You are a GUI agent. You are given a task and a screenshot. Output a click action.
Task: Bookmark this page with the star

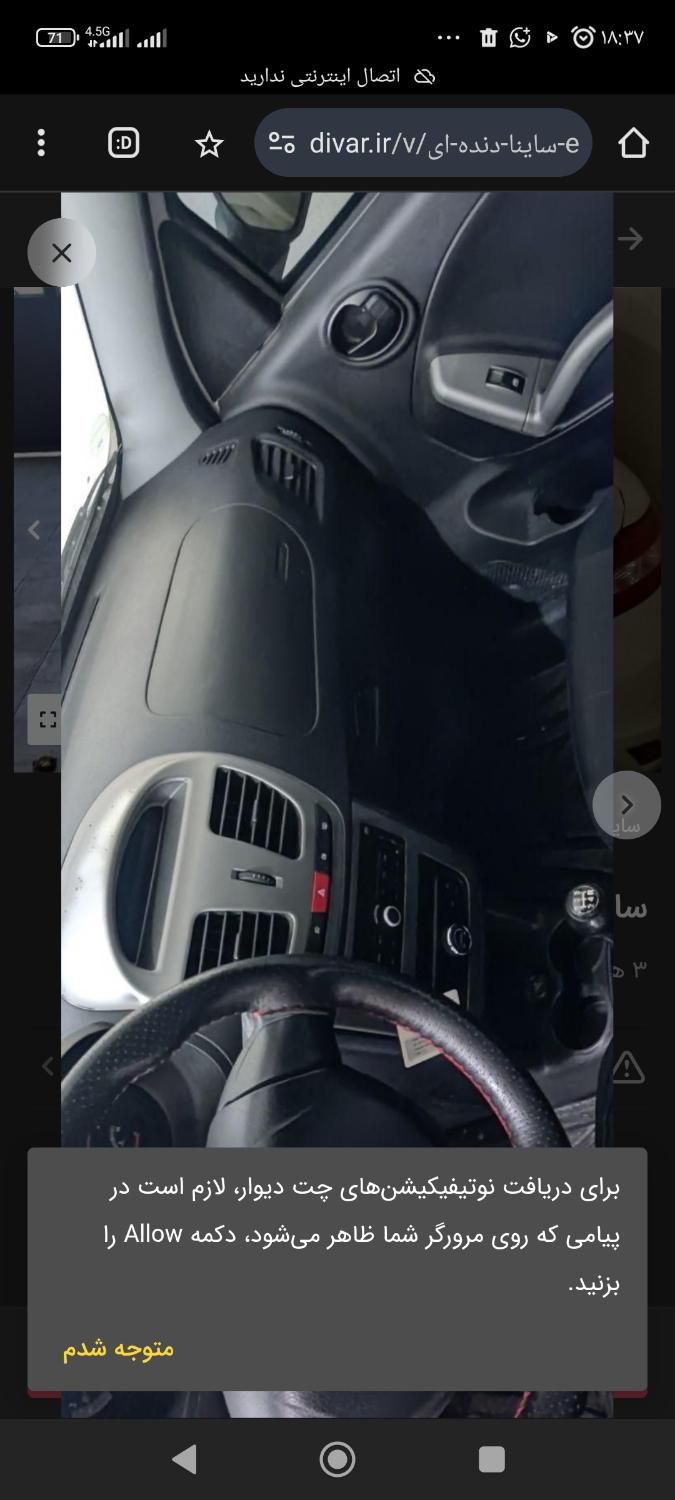point(209,144)
